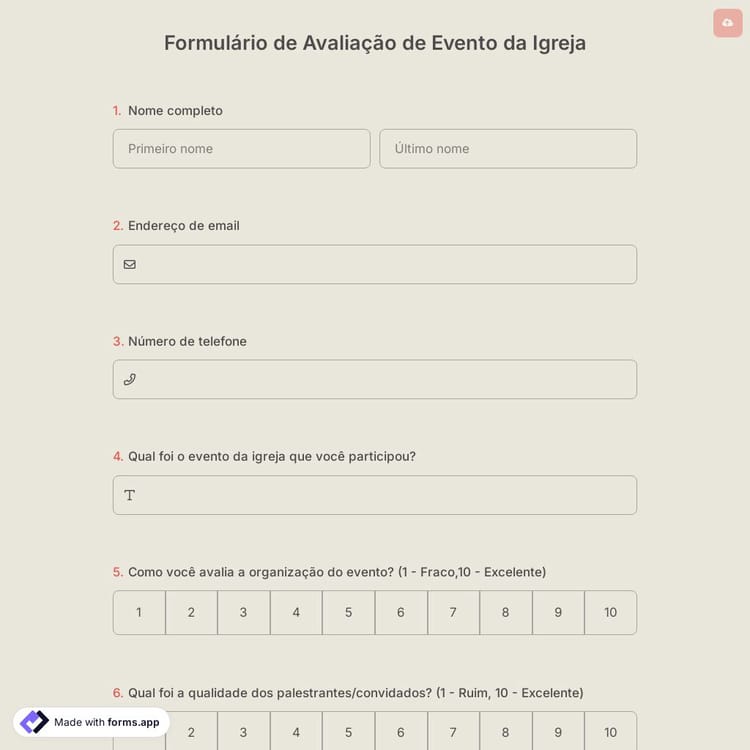Rate event organization as 5
Image resolution: width=750 pixels, height=750 pixels.
[x=348, y=613]
